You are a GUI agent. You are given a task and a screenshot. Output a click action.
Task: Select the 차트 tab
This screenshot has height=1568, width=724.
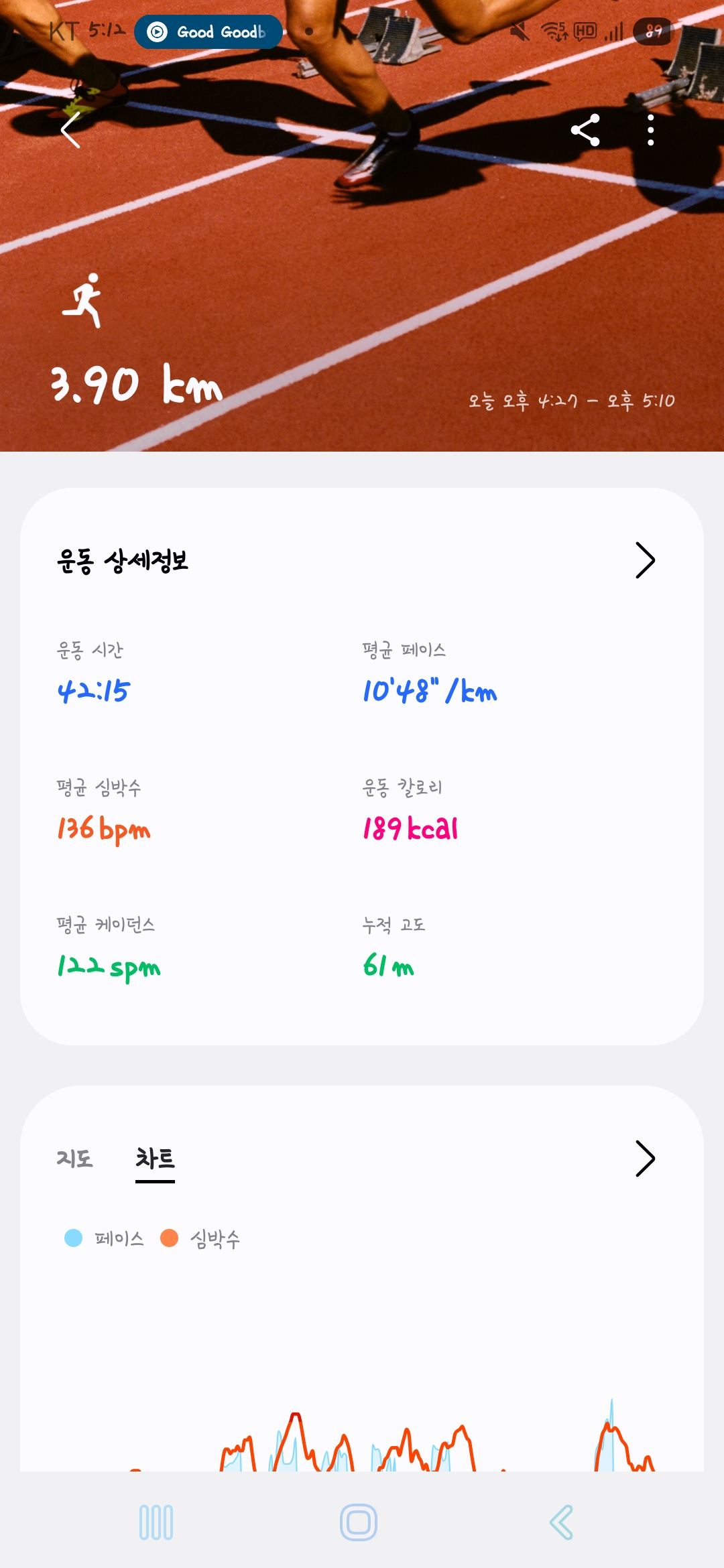(155, 1159)
